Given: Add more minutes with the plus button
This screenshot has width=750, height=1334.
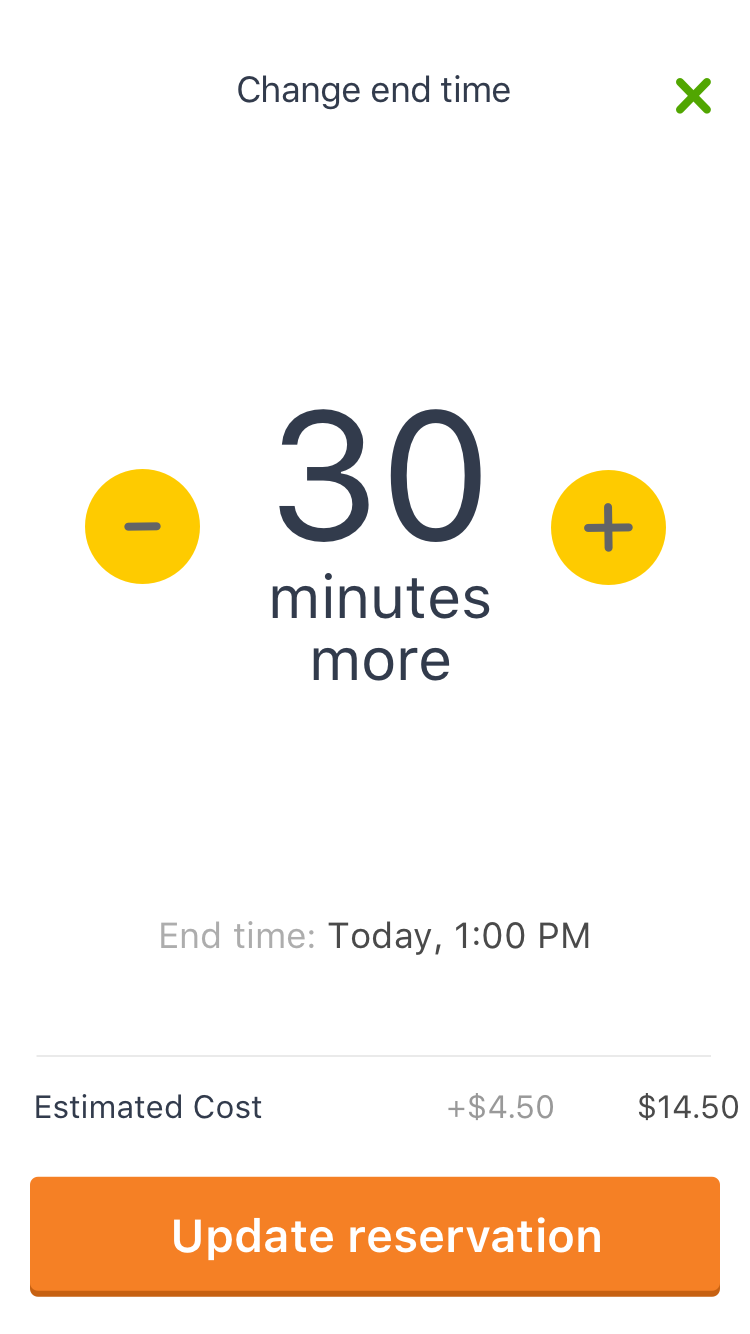Looking at the screenshot, I should (608, 527).
